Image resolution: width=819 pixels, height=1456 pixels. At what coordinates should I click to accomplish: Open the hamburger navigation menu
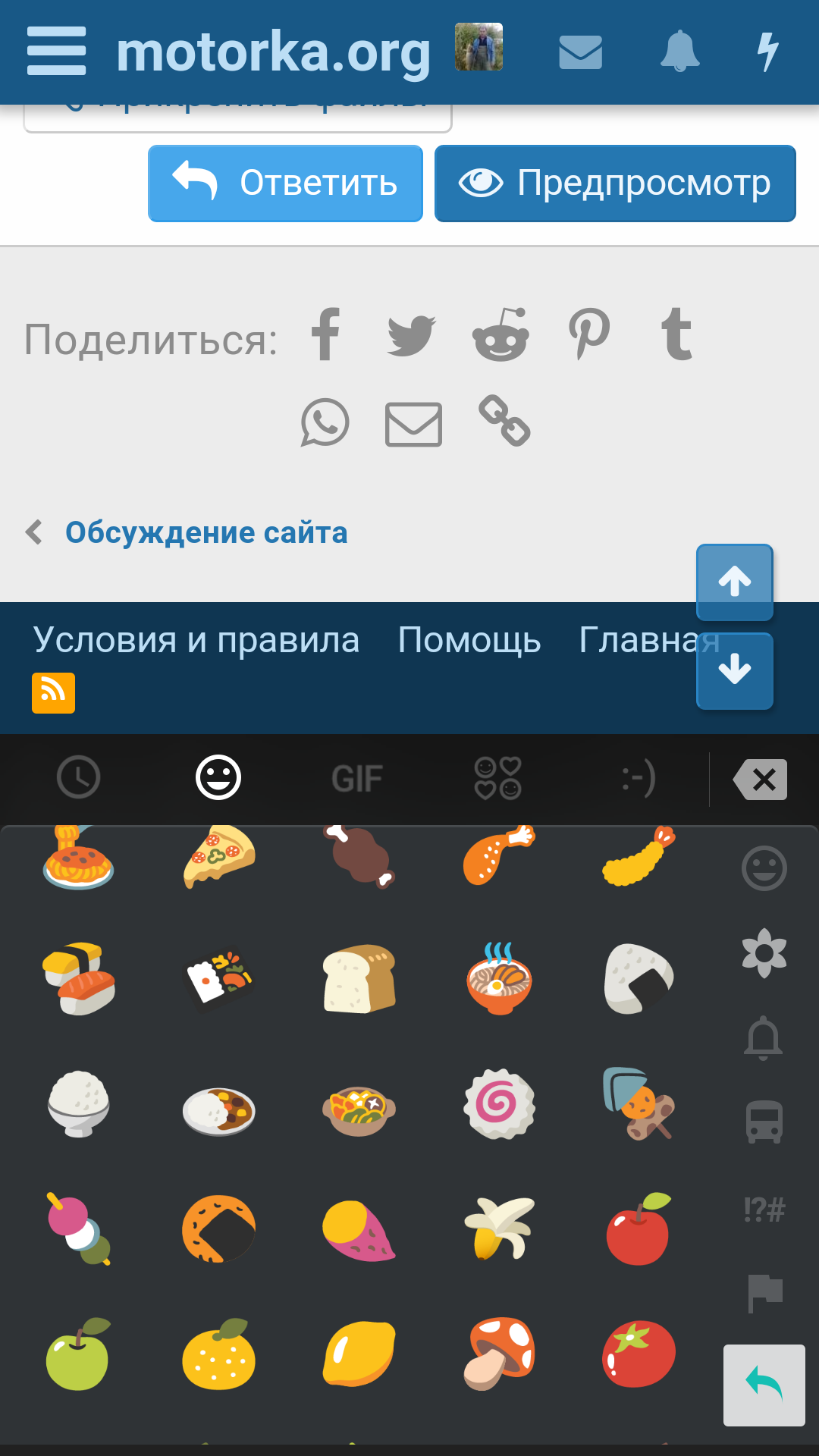pos(56,51)
